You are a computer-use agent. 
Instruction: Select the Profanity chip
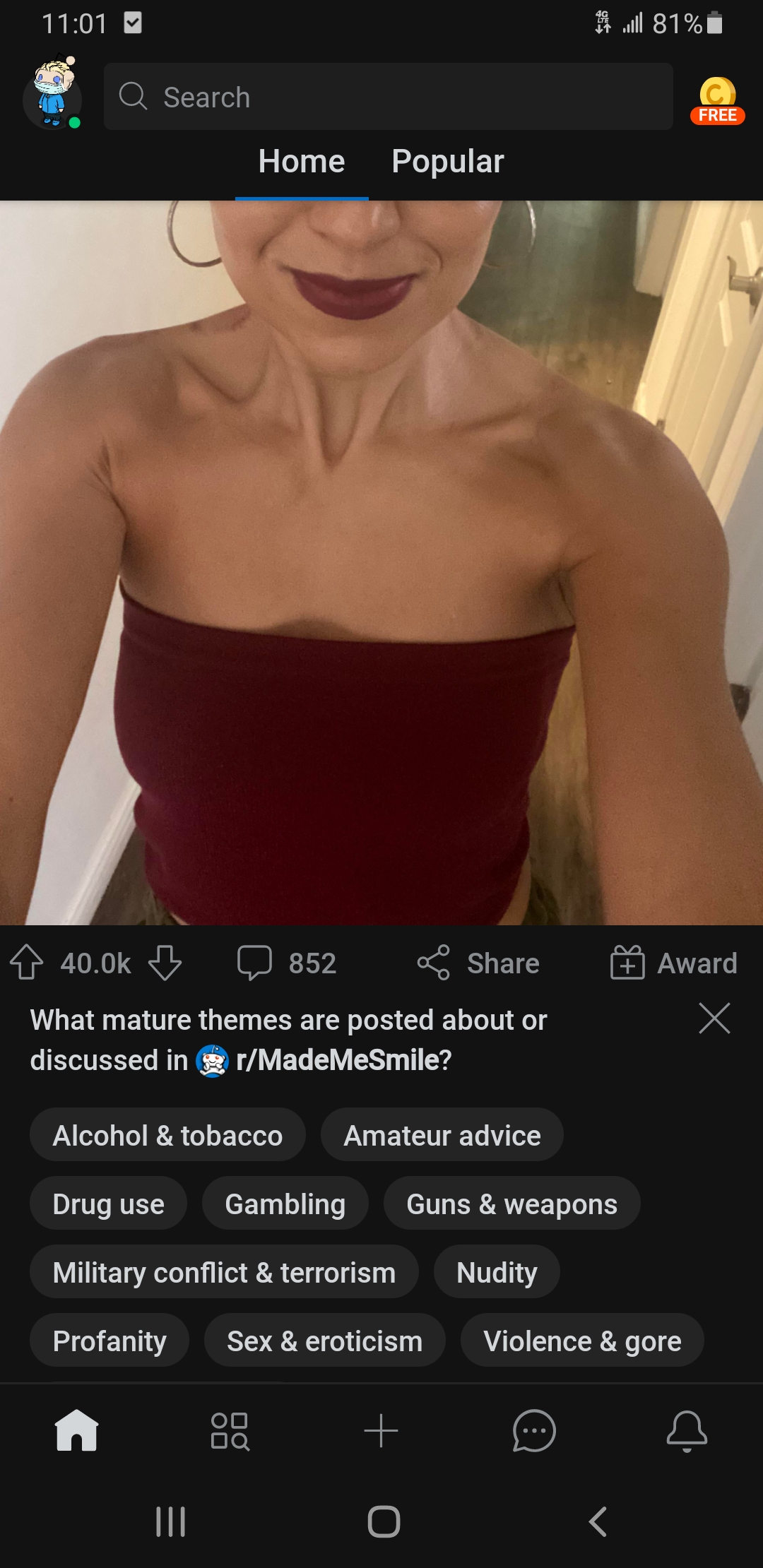tap(110, 1341)
